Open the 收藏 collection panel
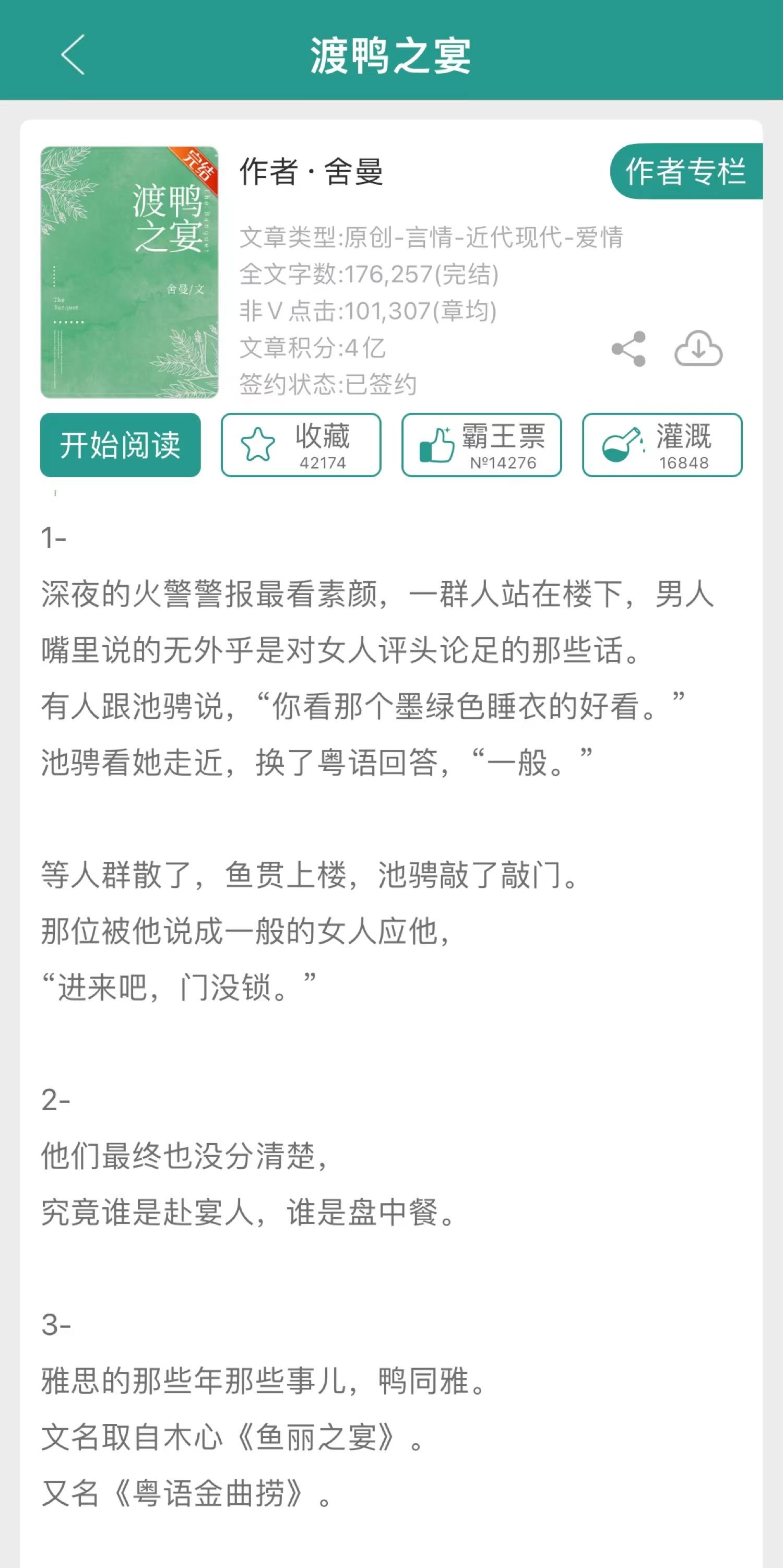This screenshot has width=783, height=1568. [x=302, y=444]
